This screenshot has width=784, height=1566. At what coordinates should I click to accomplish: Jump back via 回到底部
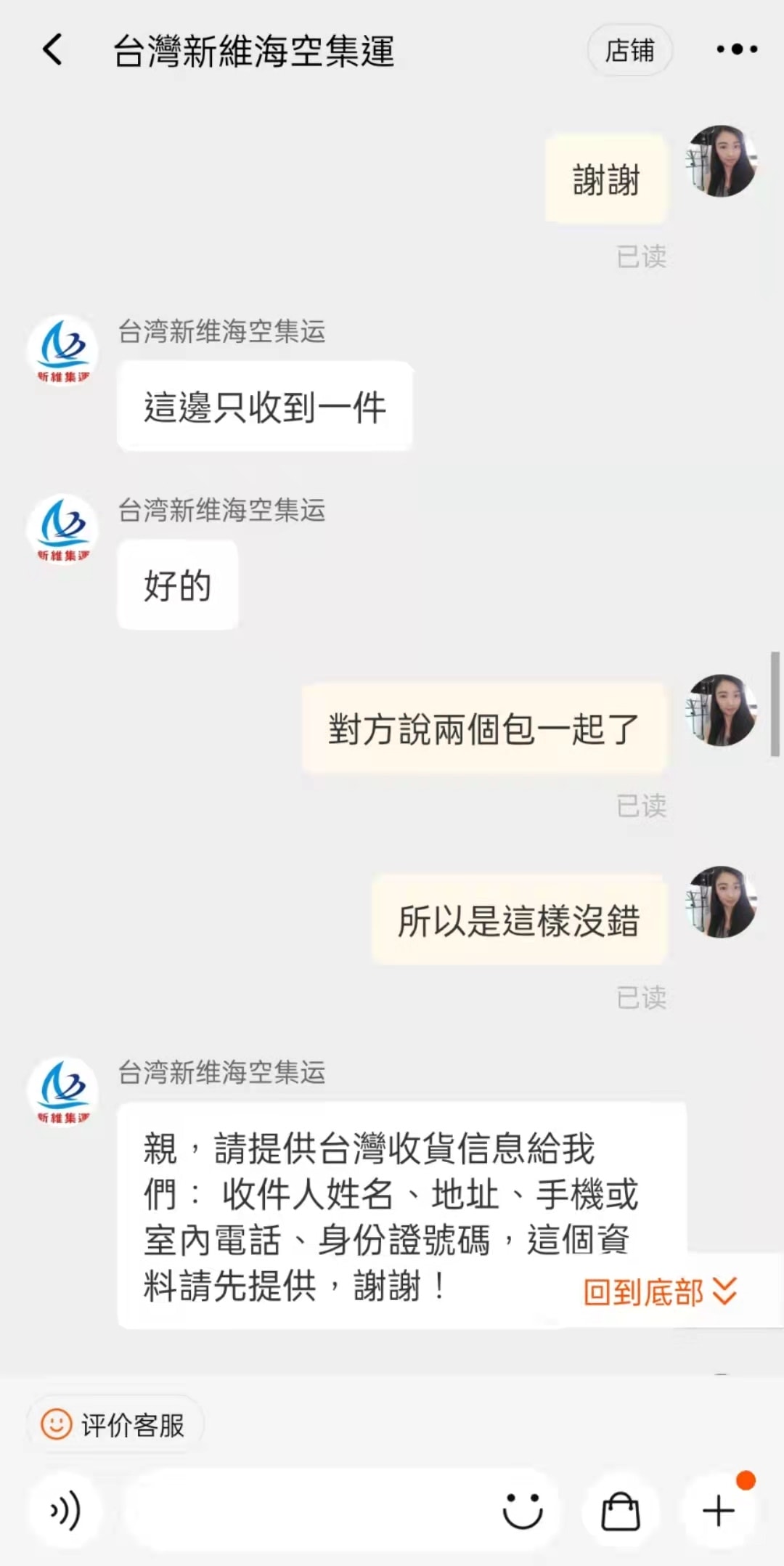[659, 1291]
